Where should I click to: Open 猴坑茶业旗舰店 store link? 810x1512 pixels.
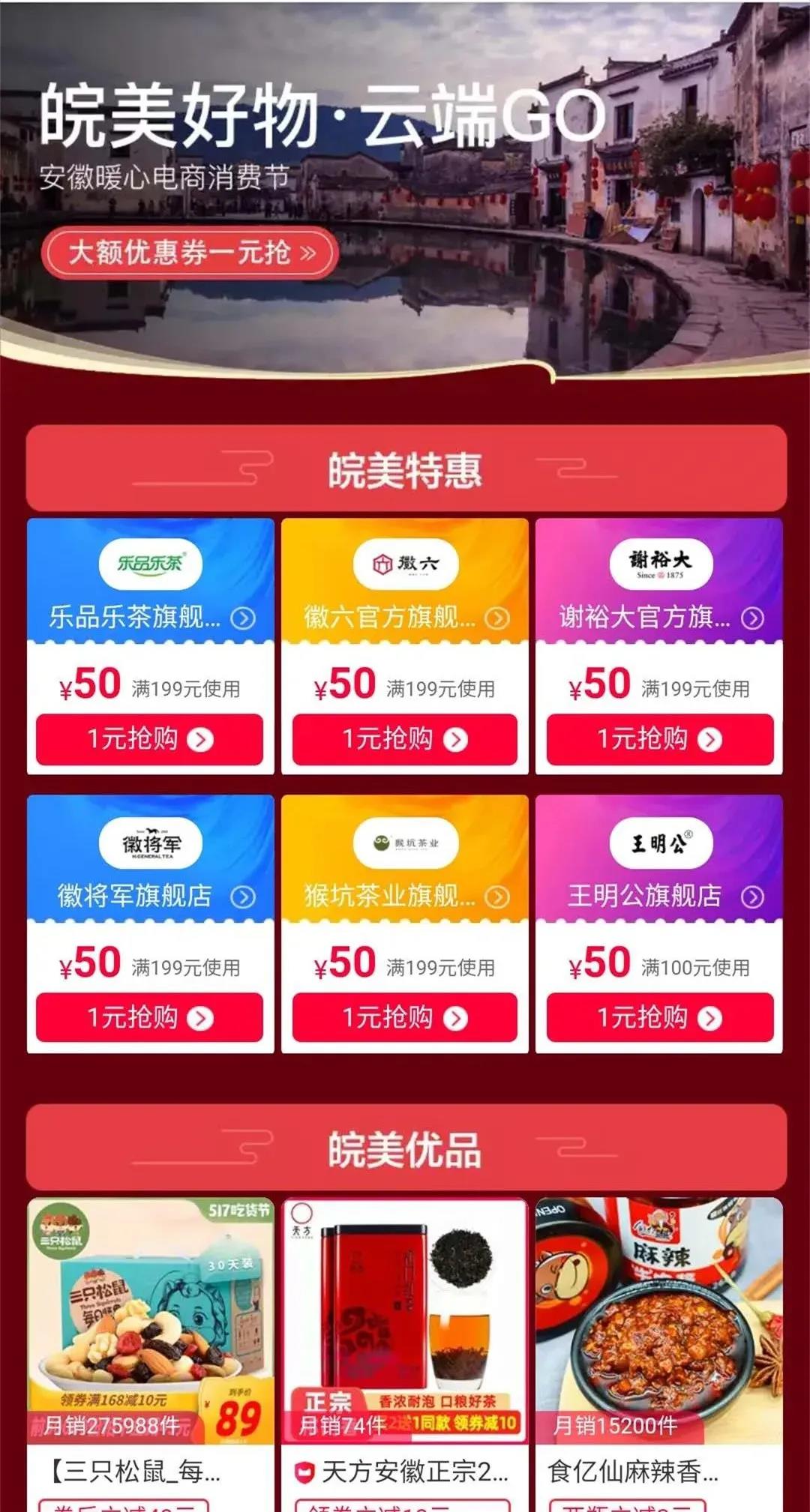point(405,896)
